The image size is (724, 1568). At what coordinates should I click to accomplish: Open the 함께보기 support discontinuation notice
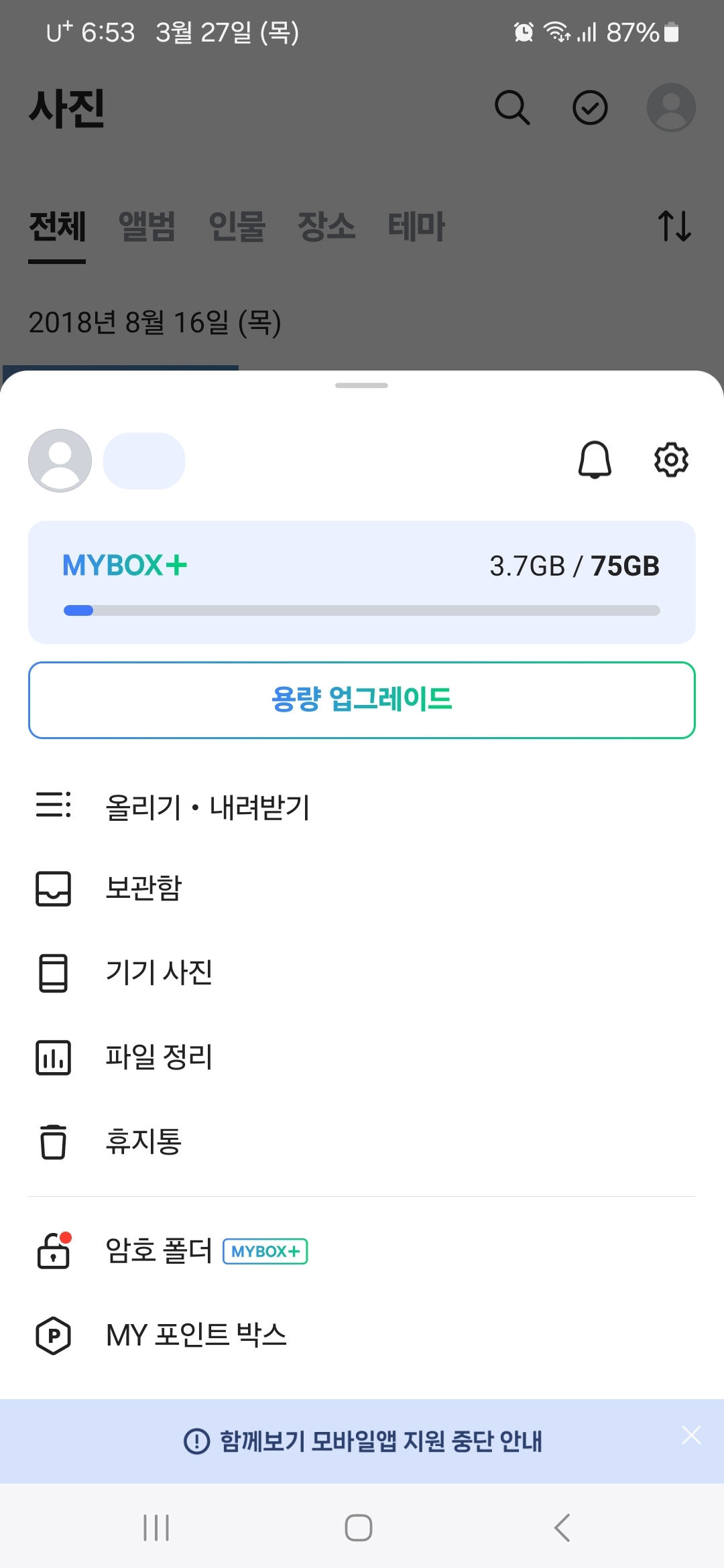362,1441
